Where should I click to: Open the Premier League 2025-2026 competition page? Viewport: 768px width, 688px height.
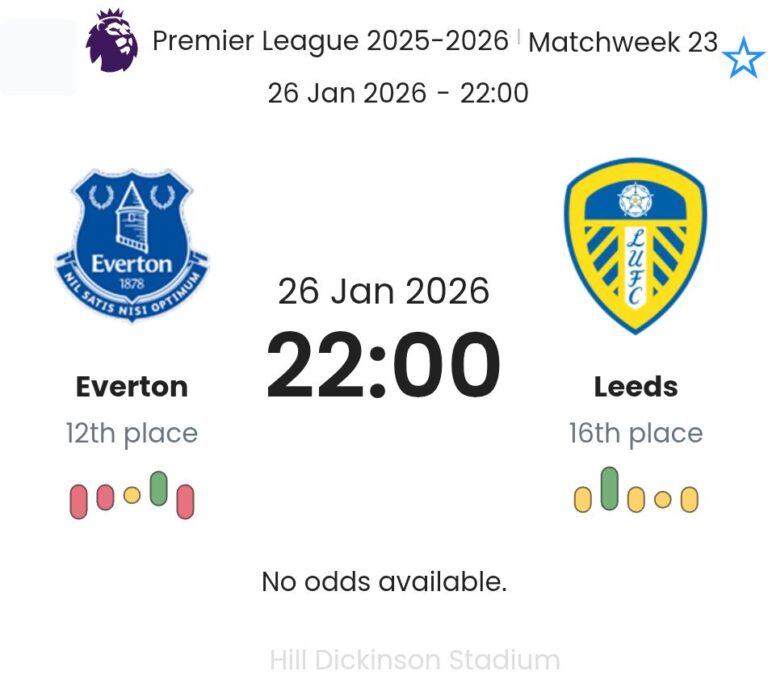[330, 42]
